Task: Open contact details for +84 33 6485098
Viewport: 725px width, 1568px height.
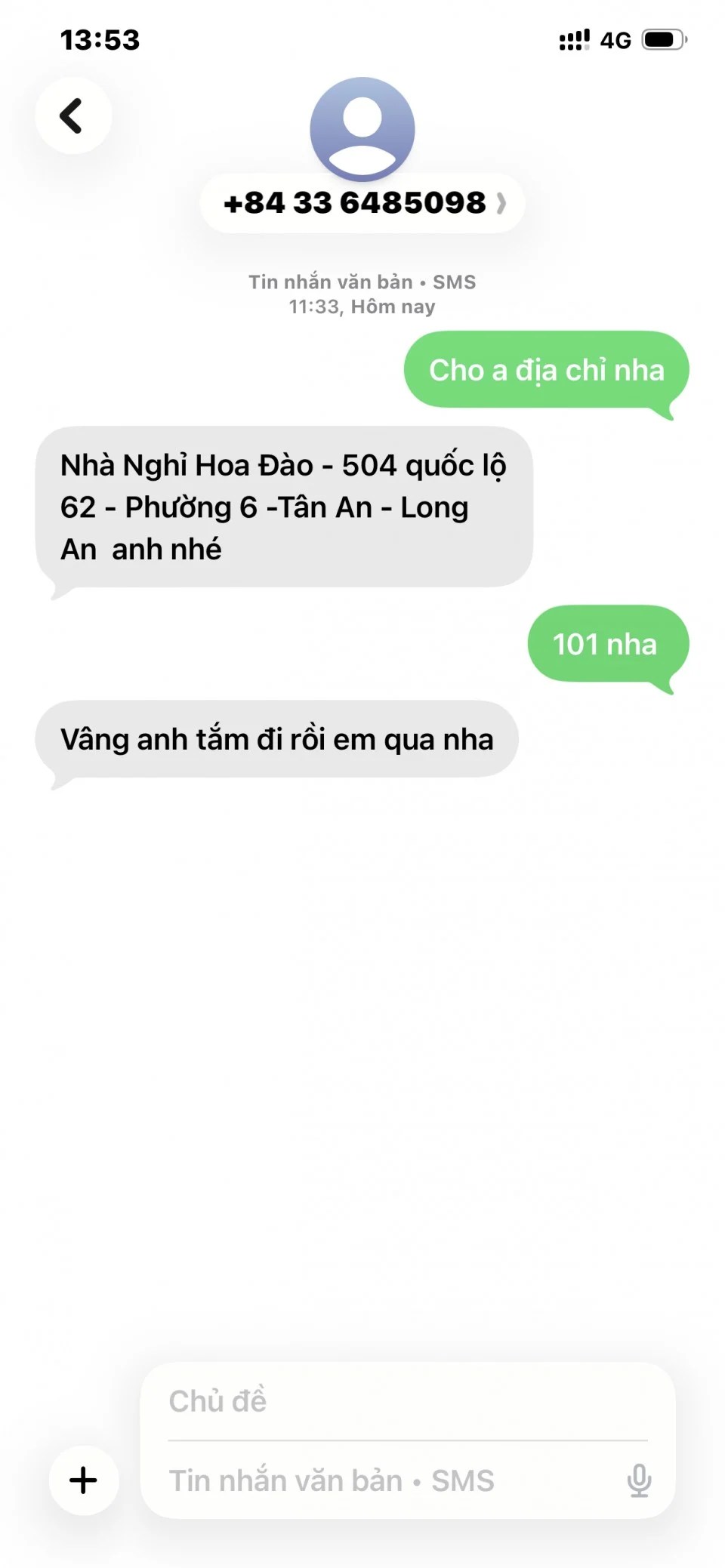Action: 362,203
